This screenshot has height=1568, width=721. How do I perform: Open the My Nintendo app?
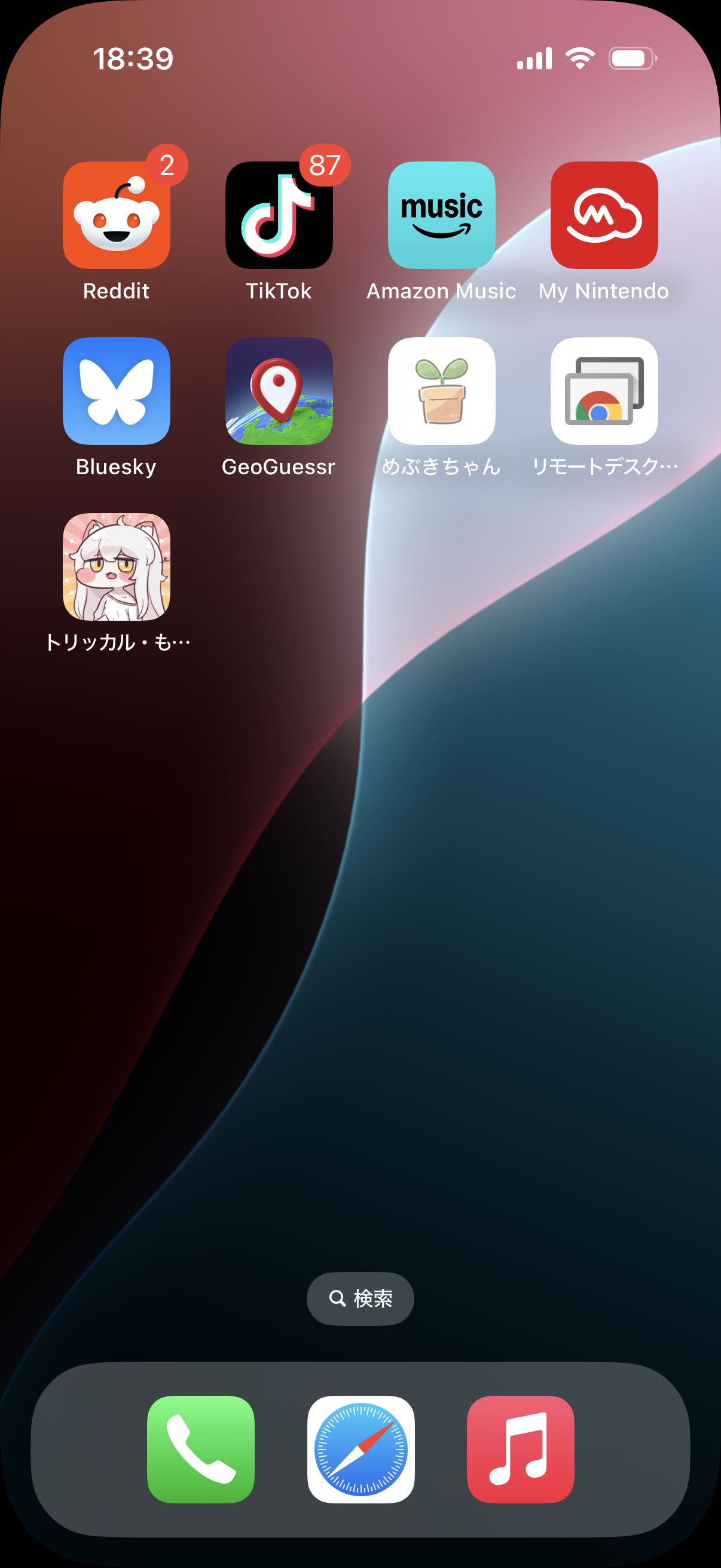(604, 215)
